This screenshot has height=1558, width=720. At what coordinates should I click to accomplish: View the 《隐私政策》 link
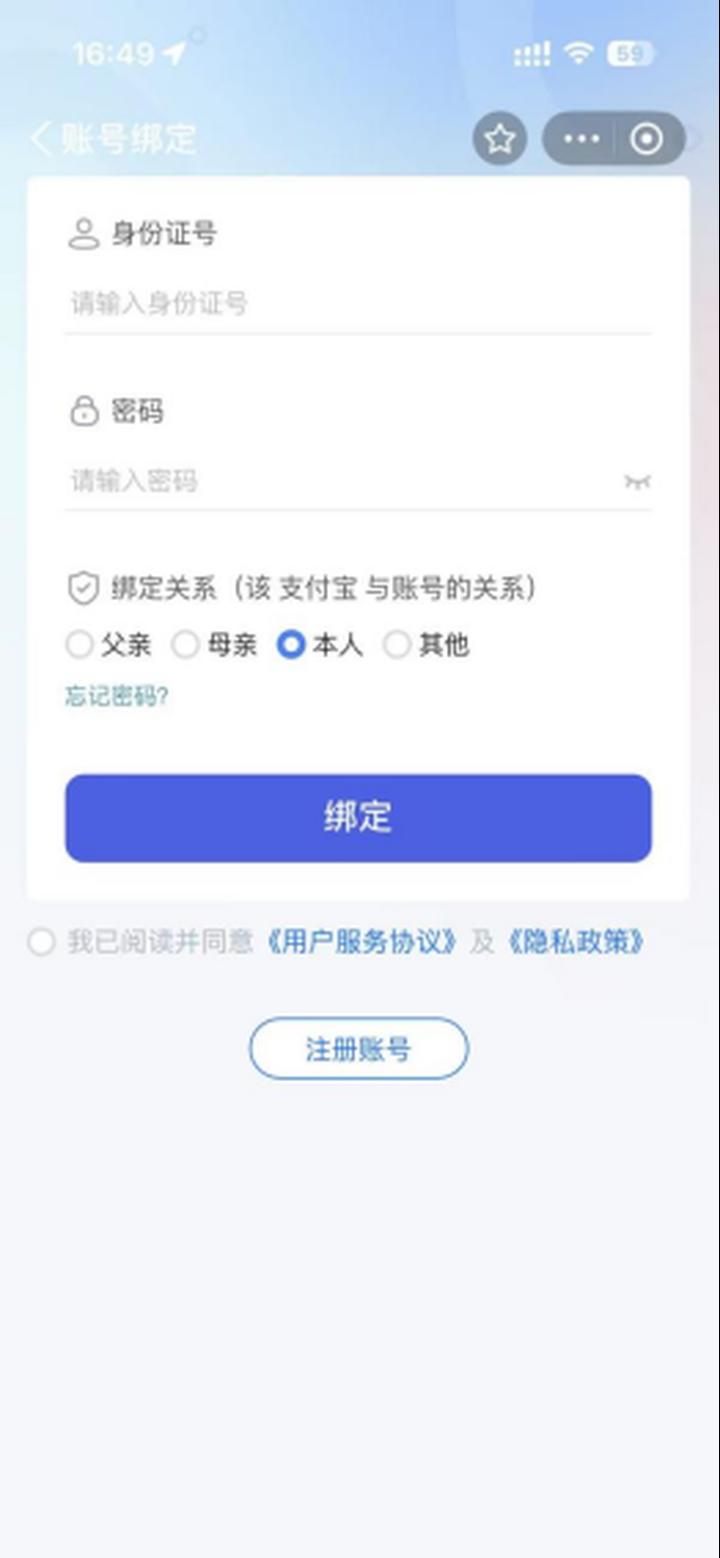click(x=575, y=942)
